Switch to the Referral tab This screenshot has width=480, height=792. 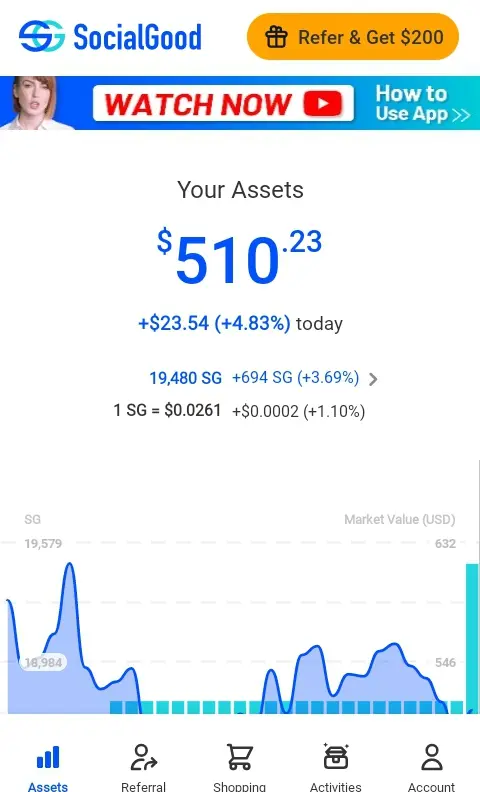coord(143,767)
